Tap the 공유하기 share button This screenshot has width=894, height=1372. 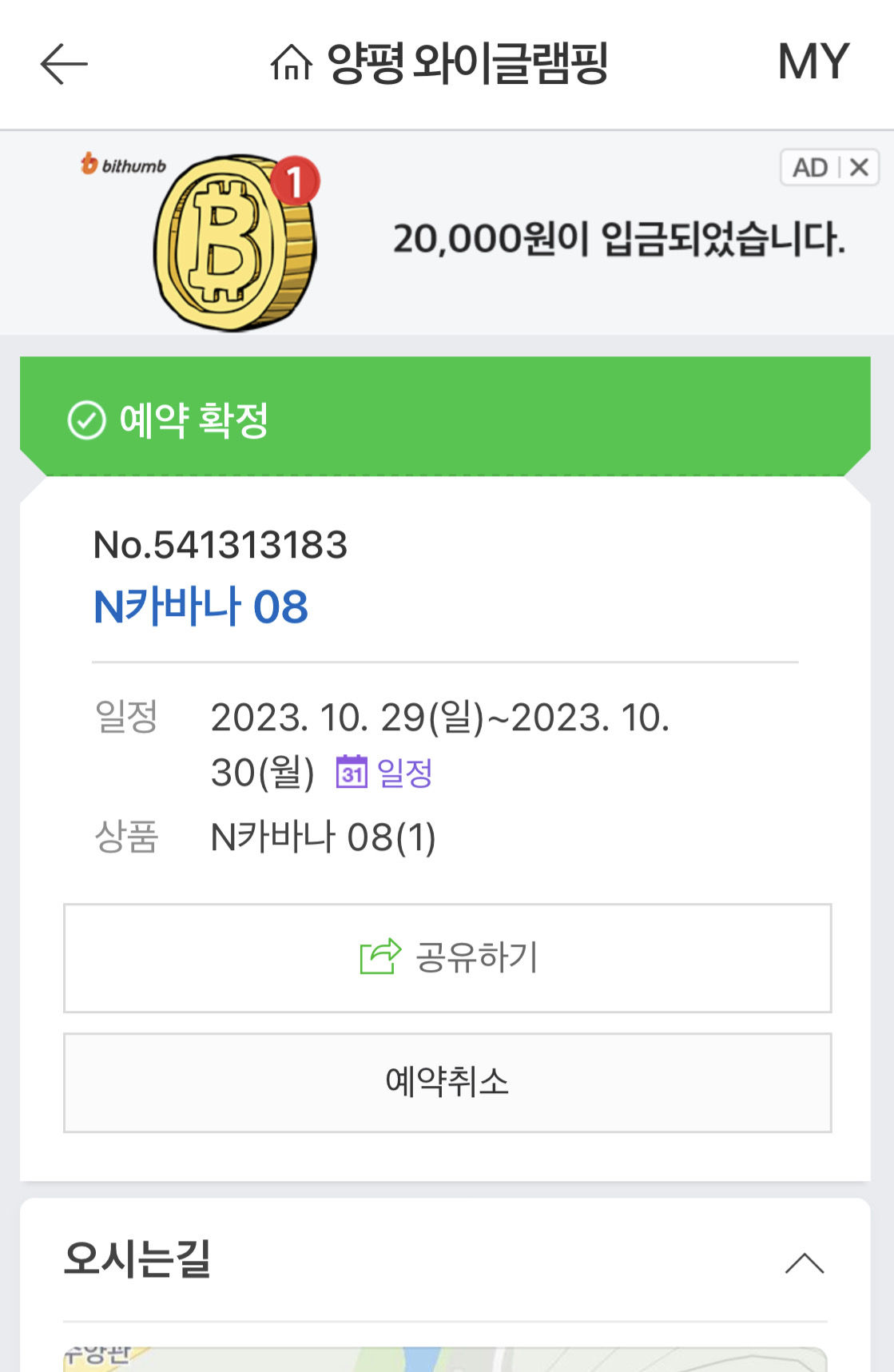point(447,958)
